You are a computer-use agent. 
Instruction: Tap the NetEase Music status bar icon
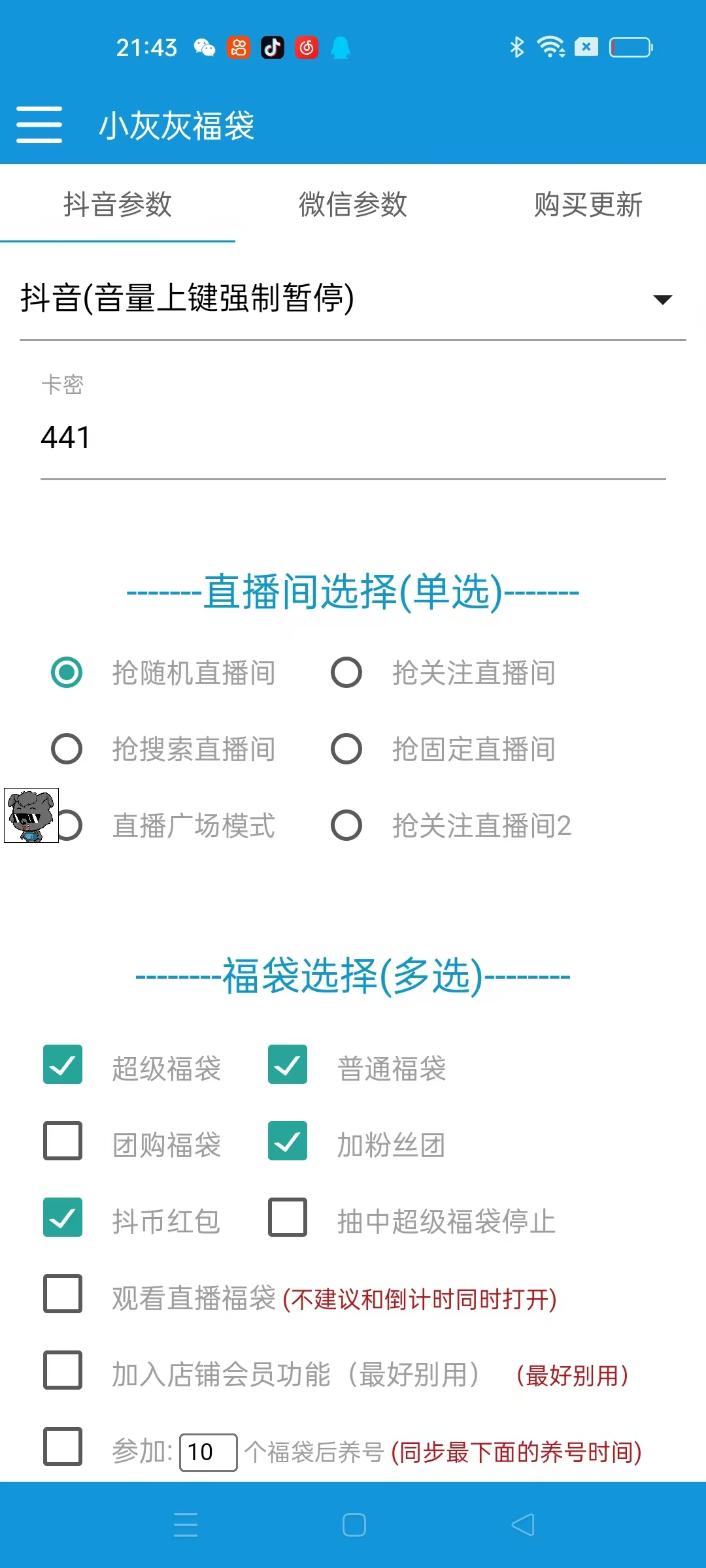(x=306, y=48)
